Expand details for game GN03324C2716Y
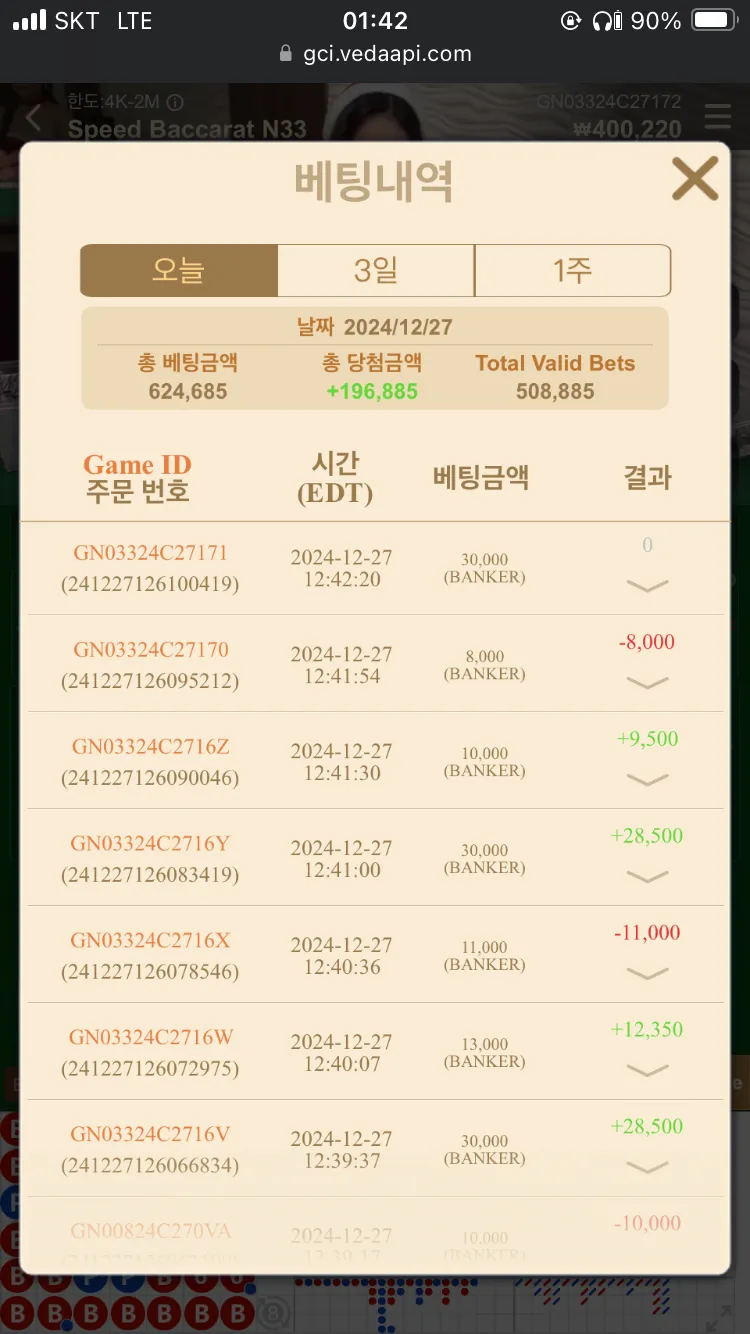Screen dimensions: 750x1334 tap(647, 877)
